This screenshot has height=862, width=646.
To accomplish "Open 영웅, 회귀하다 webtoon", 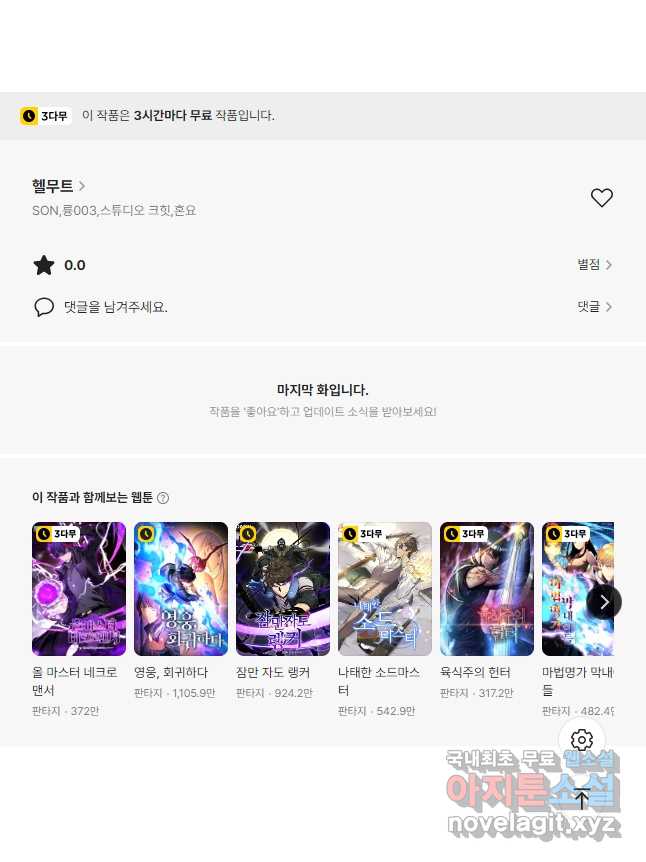I will click(181, 589).
